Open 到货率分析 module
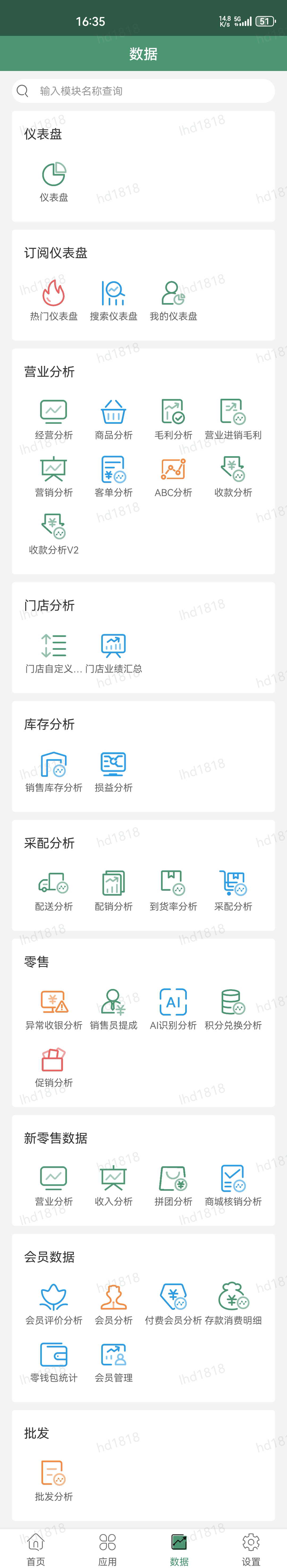This screenshot has width=287, height=1568. 173,890
